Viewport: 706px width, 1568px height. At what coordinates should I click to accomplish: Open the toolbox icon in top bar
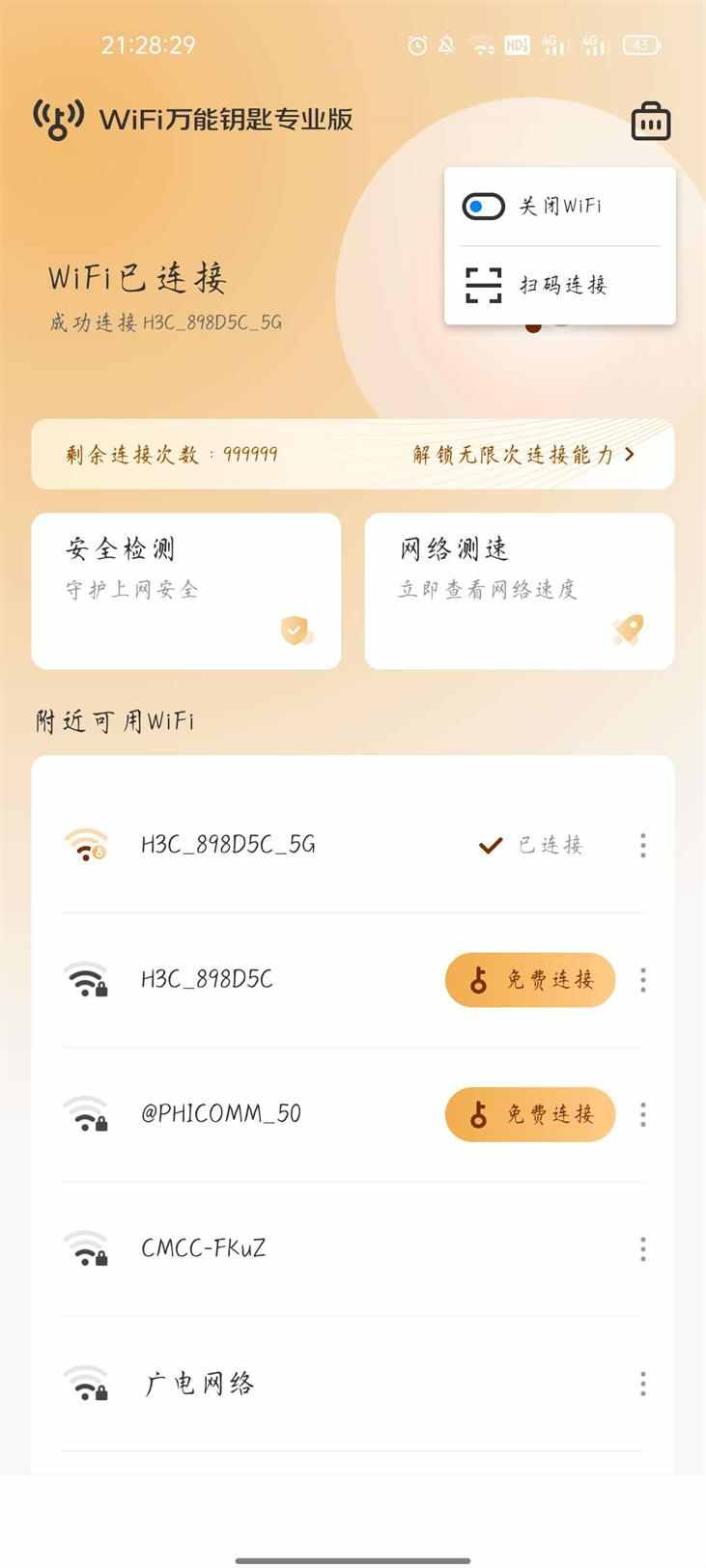click(x=650, y=122)
